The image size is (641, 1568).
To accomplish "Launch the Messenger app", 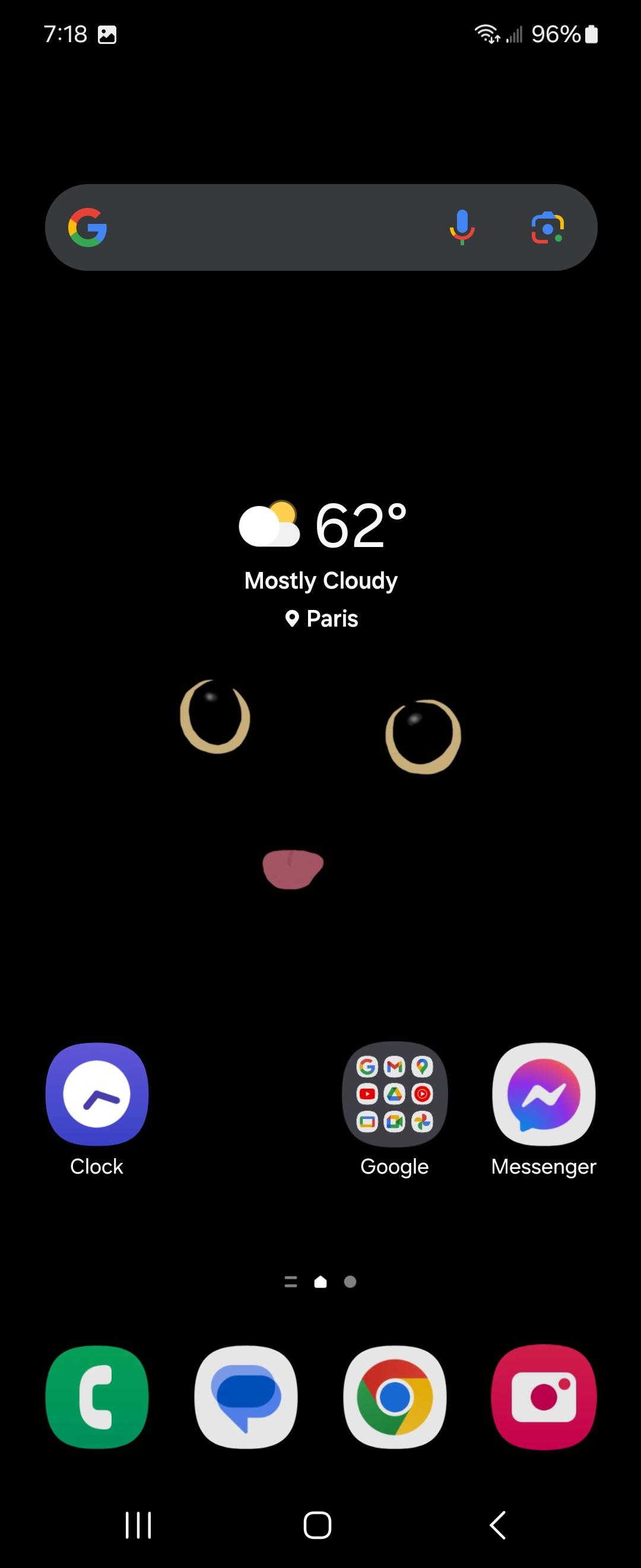I will click(544, 1095).
